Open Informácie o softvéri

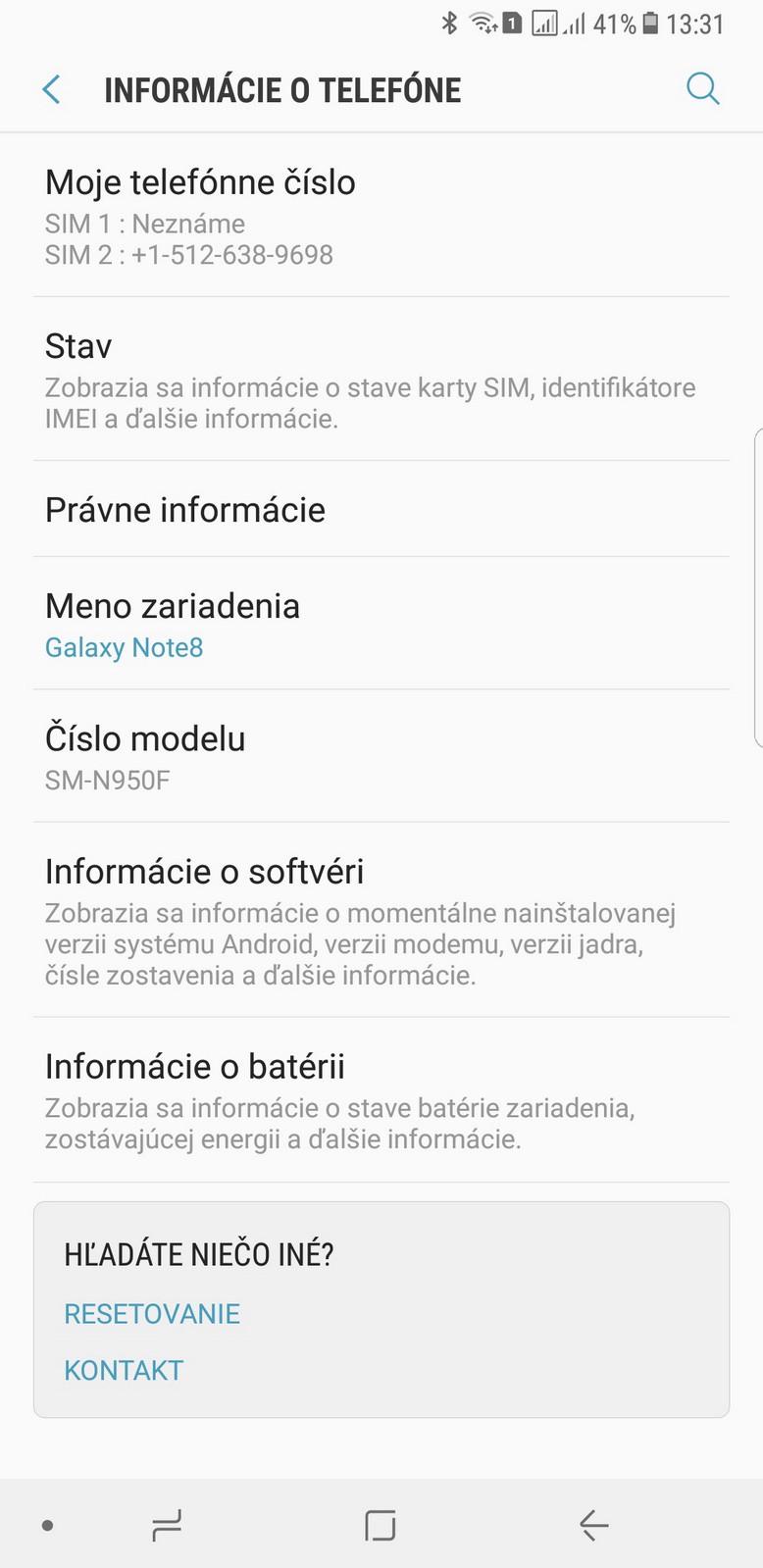[x=381, y=920]
